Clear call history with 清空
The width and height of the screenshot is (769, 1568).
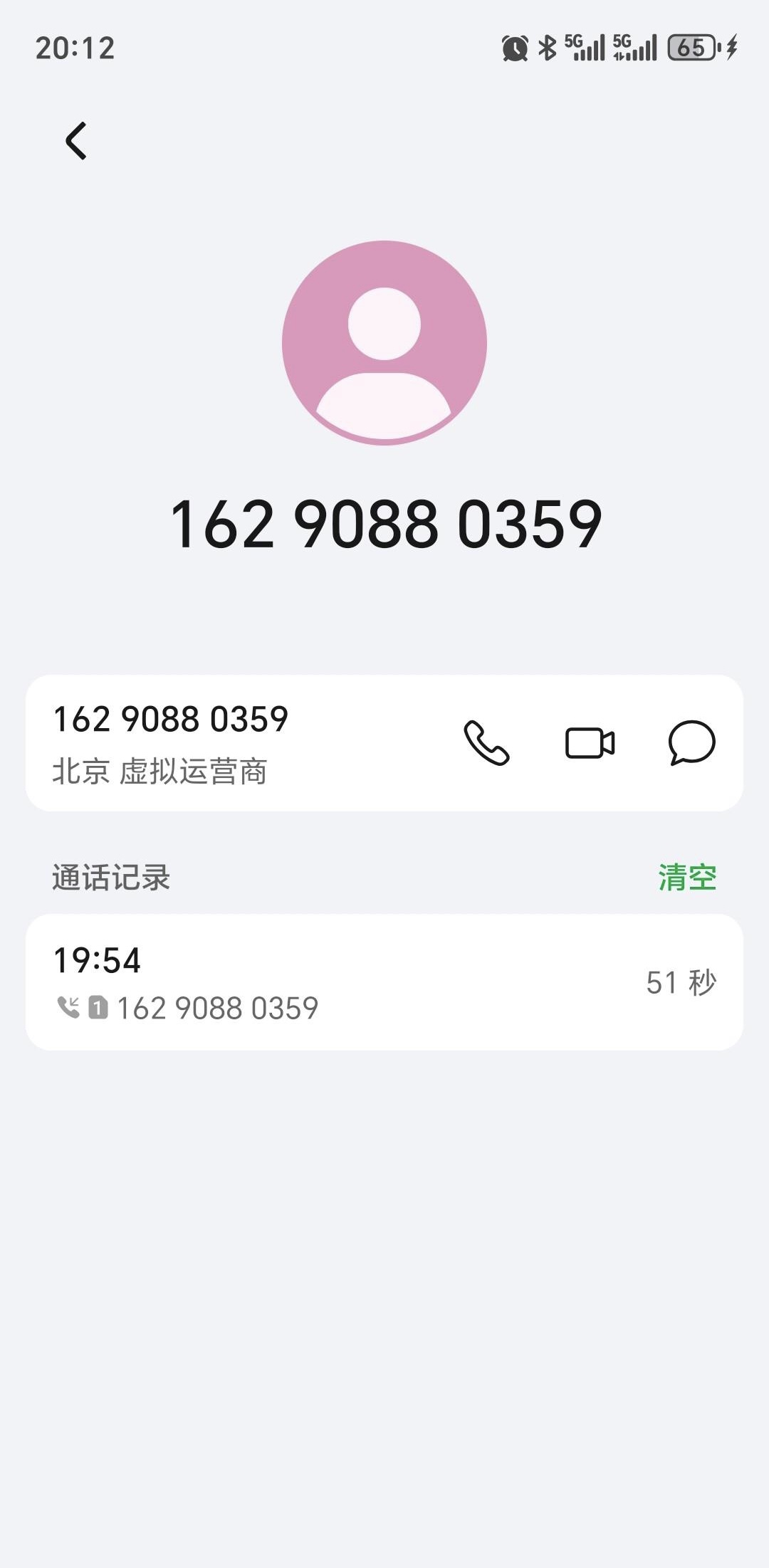tap(686, 877)
